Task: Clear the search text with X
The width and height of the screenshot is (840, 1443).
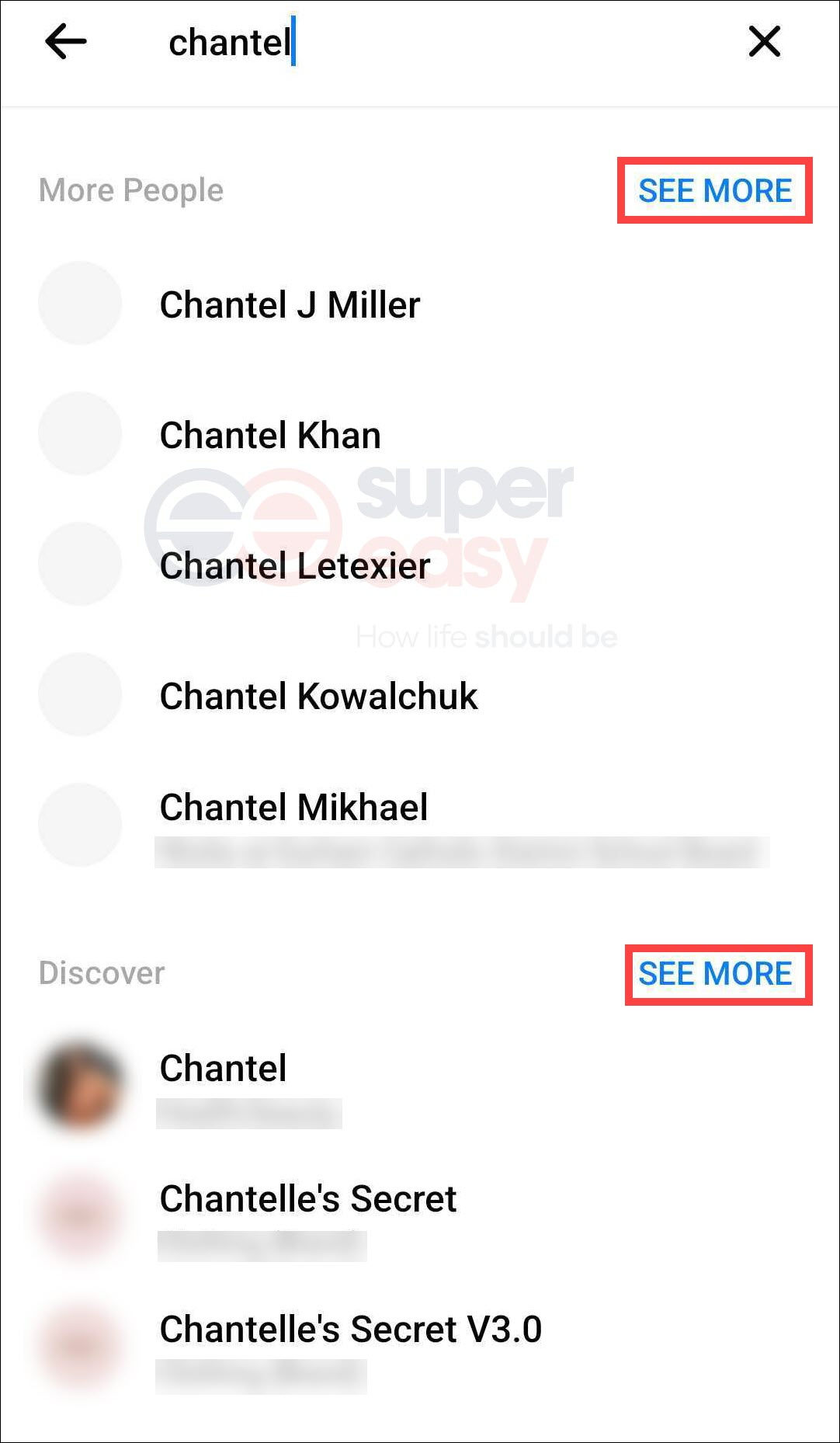Action: coord(764,41)
